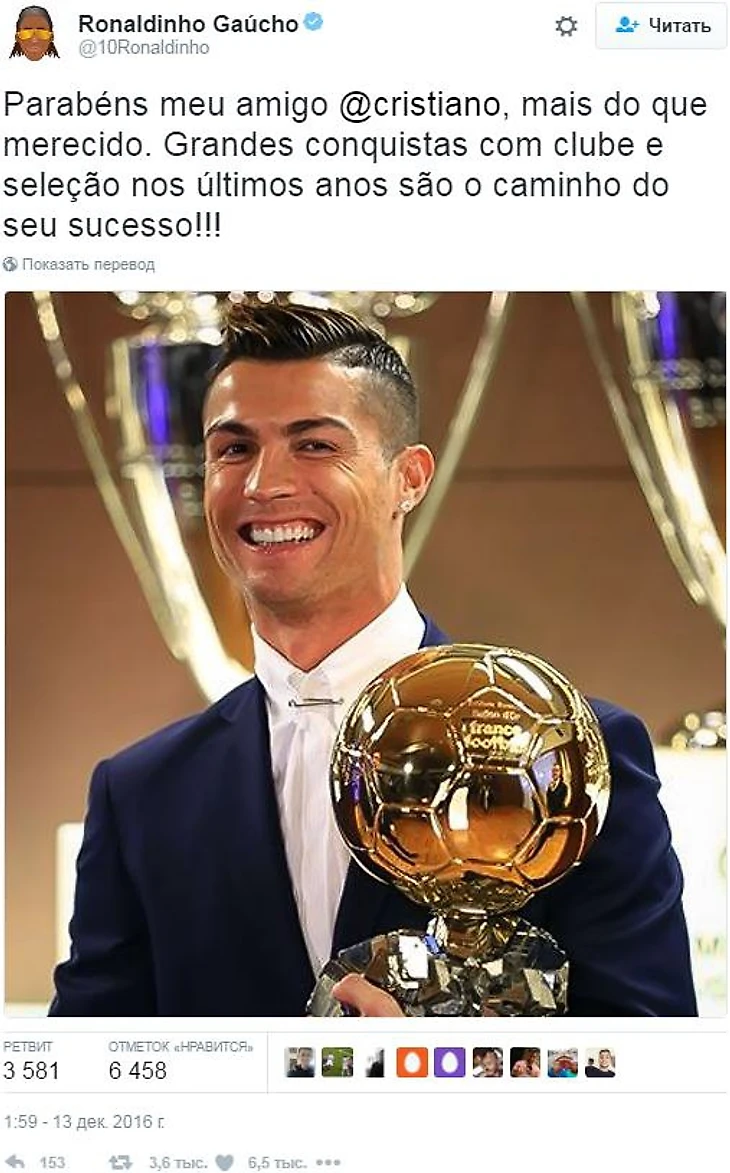Screen dimensions: 730x1173
Task: Follow the account with the Читать button
Action: 661,26
